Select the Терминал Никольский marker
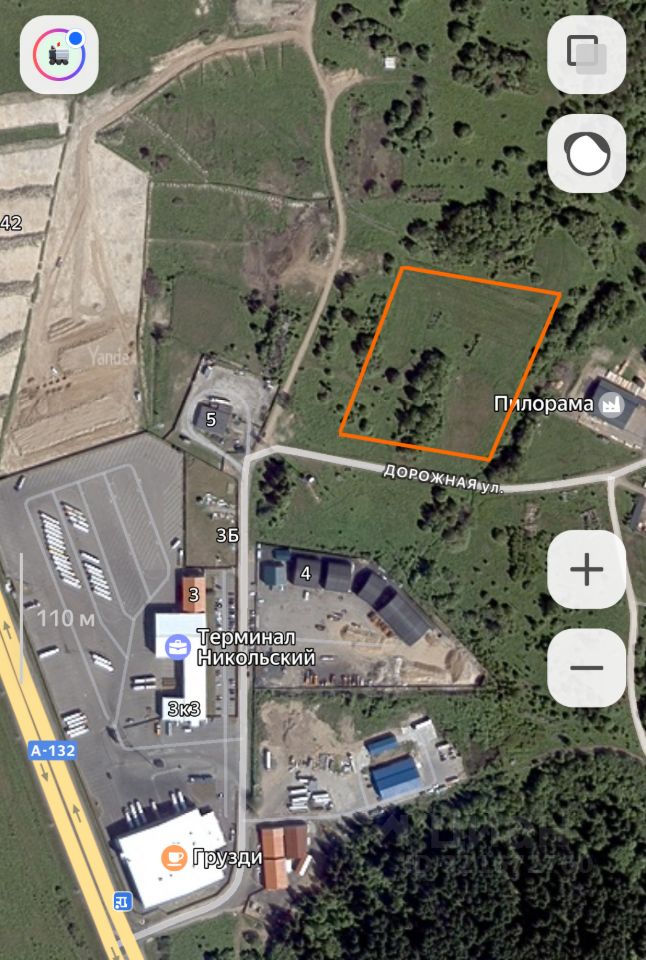646x960 pixels. point(178,646)
